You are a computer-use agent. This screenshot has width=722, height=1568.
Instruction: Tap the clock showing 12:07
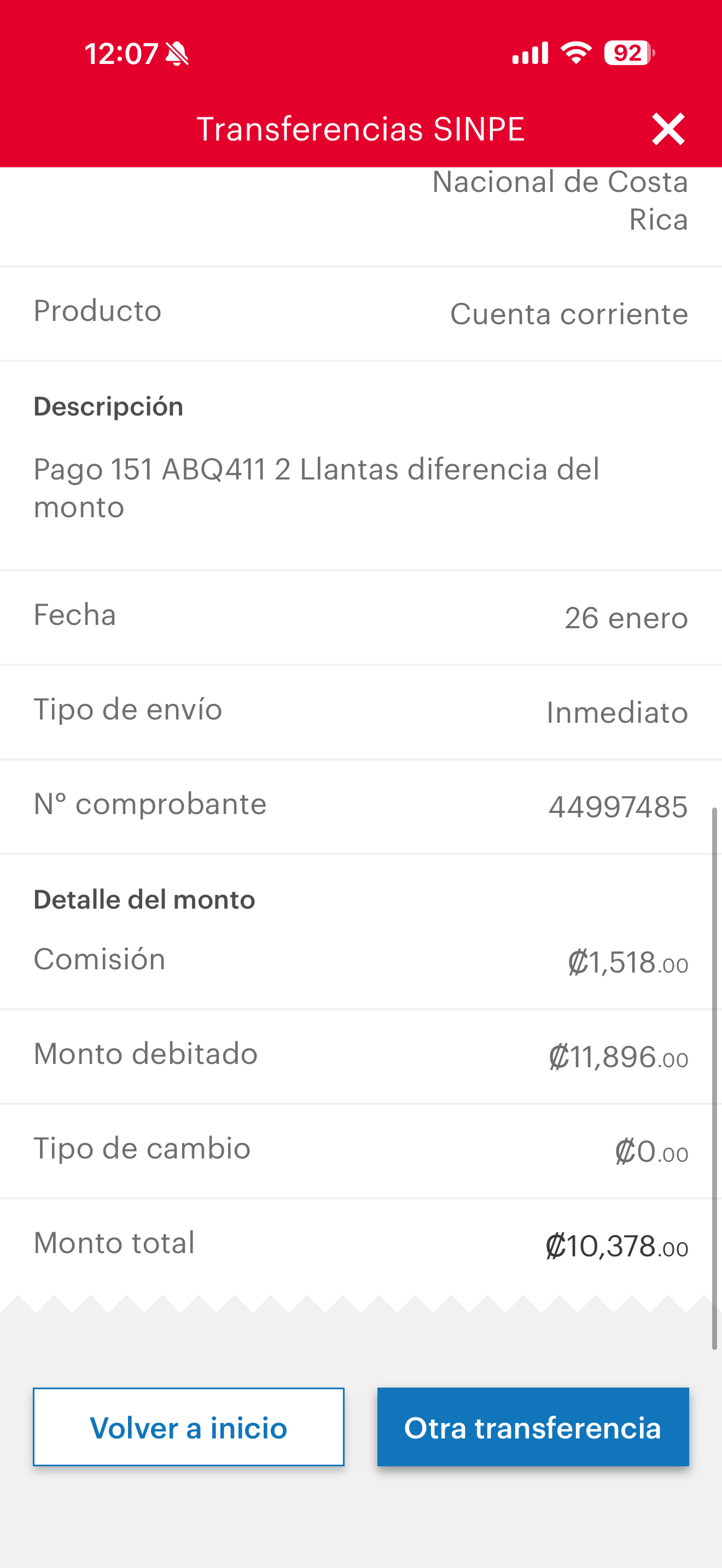click(x=121, y=54)
